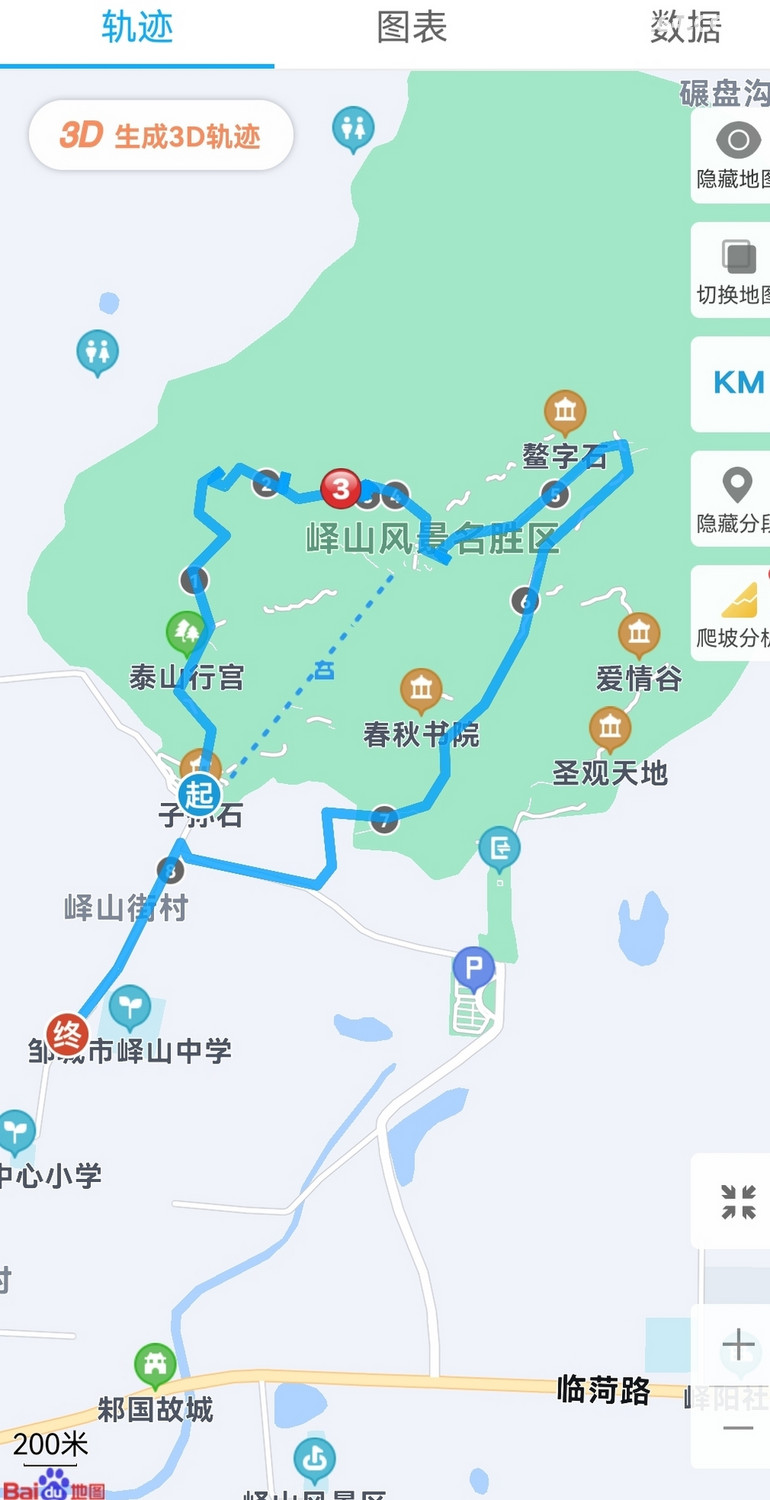Tap the 终 end point marker
Image resolution: width=770 pixels, height=1500 pixels.
(x=67, y=1033)
